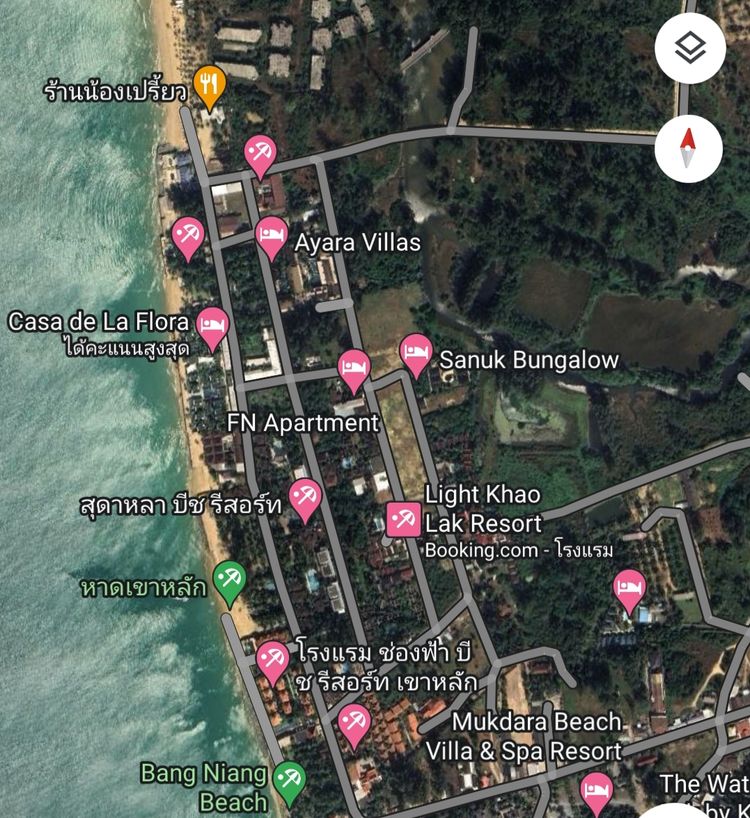Select the หาดเขาหลัก beach marker
Image resolution: width=750 pixels, height=818 pixels.
(230, 580)
